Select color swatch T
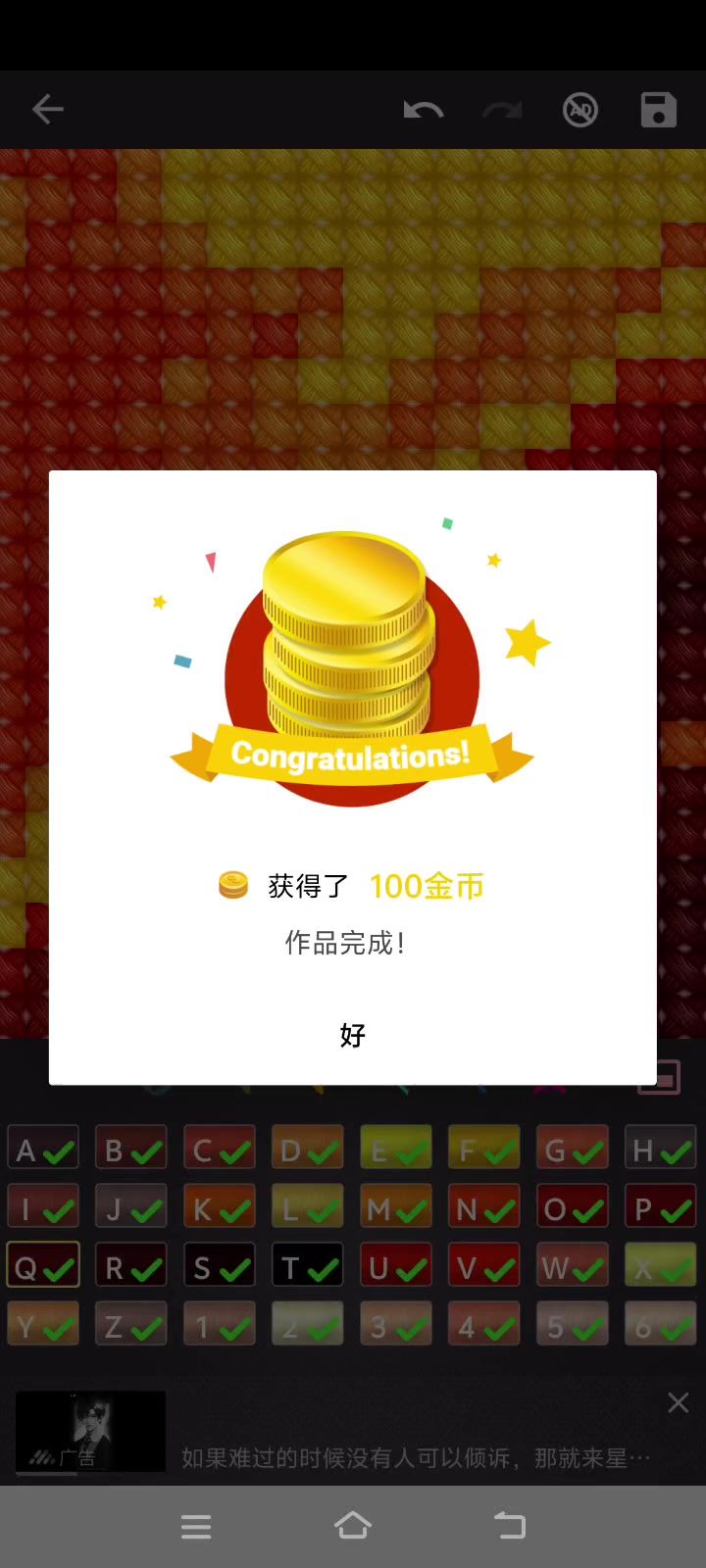Viewport: 706px width, 1568px height. pos(308,1268)
